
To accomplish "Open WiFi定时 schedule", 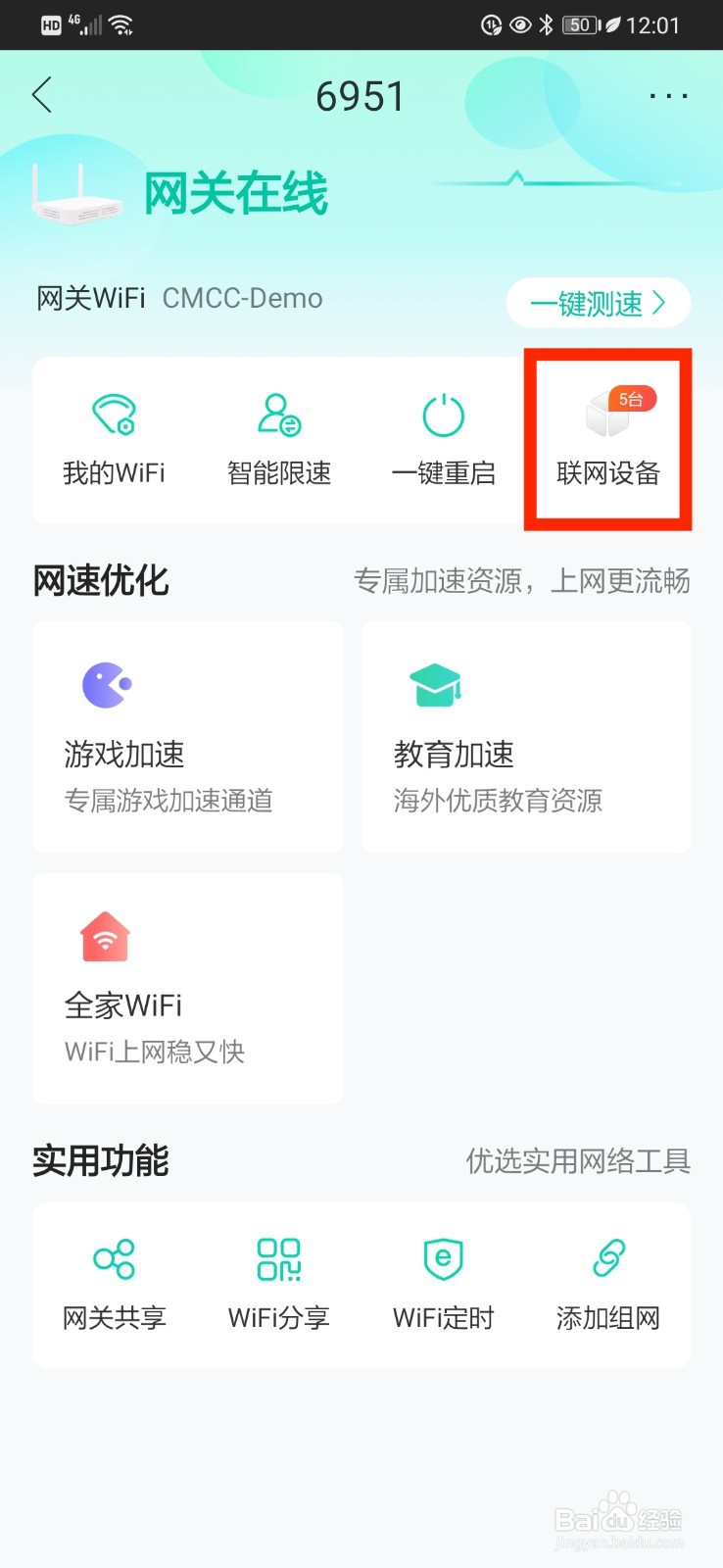I will pyautogui.click(x=443, y=1284).
